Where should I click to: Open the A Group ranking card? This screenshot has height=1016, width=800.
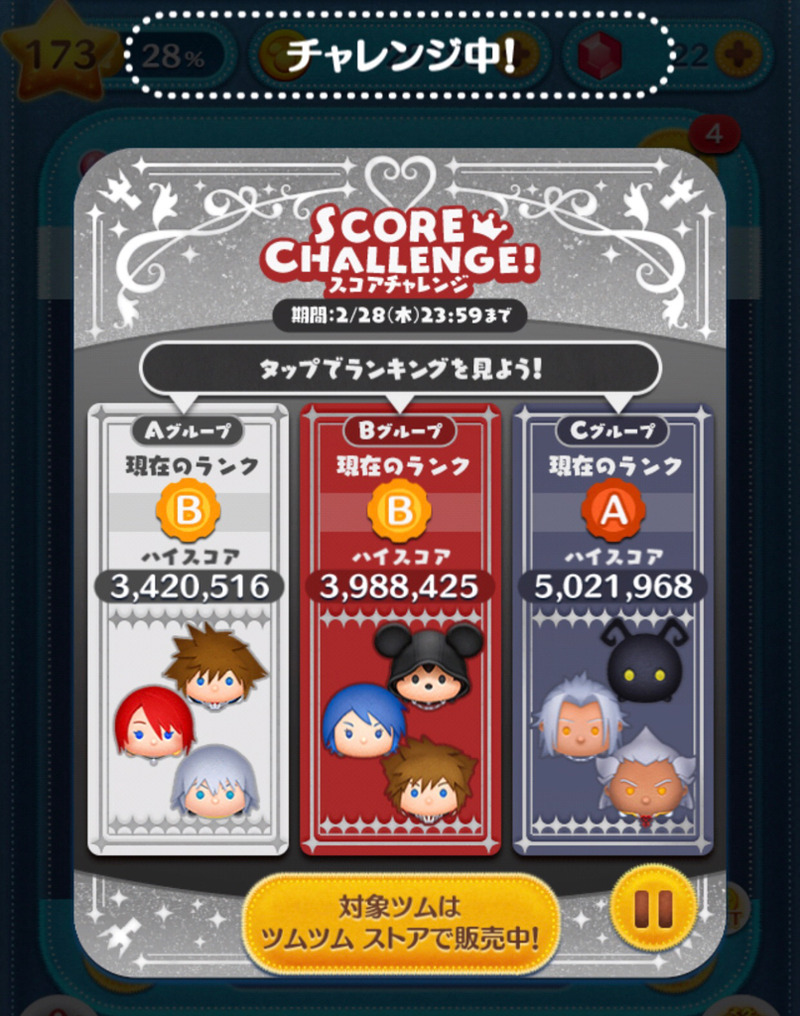point(188,630)
